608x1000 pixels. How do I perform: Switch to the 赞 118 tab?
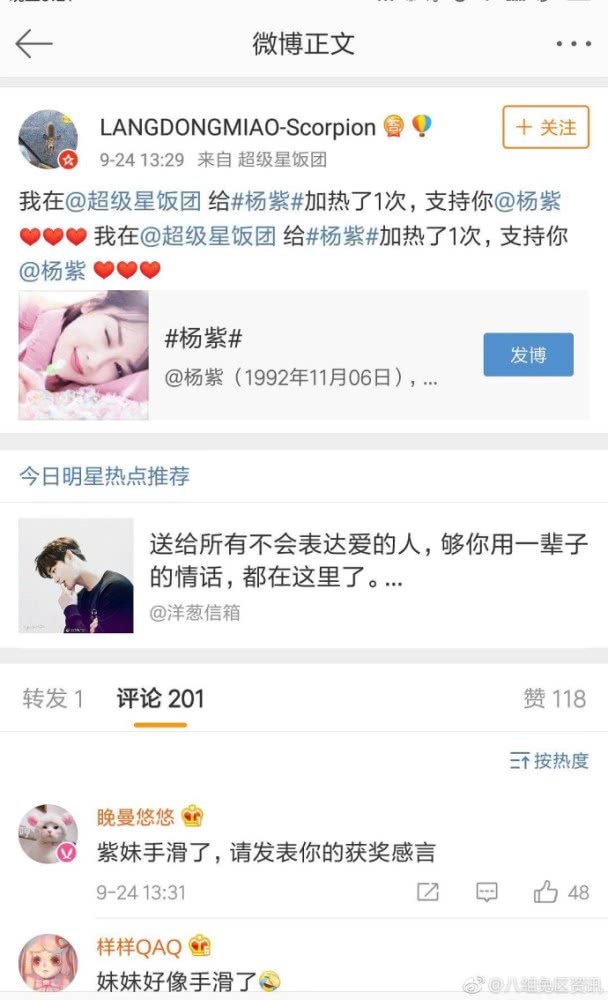point(554,698)
